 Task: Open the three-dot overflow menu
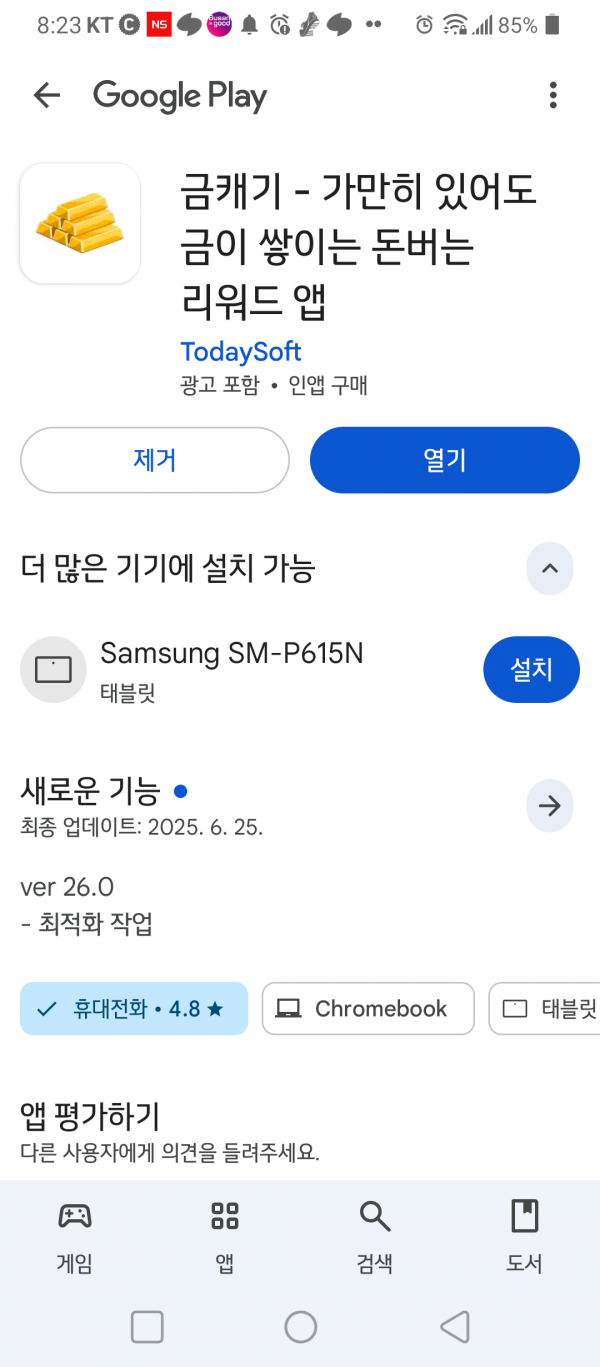click(553, 96)
